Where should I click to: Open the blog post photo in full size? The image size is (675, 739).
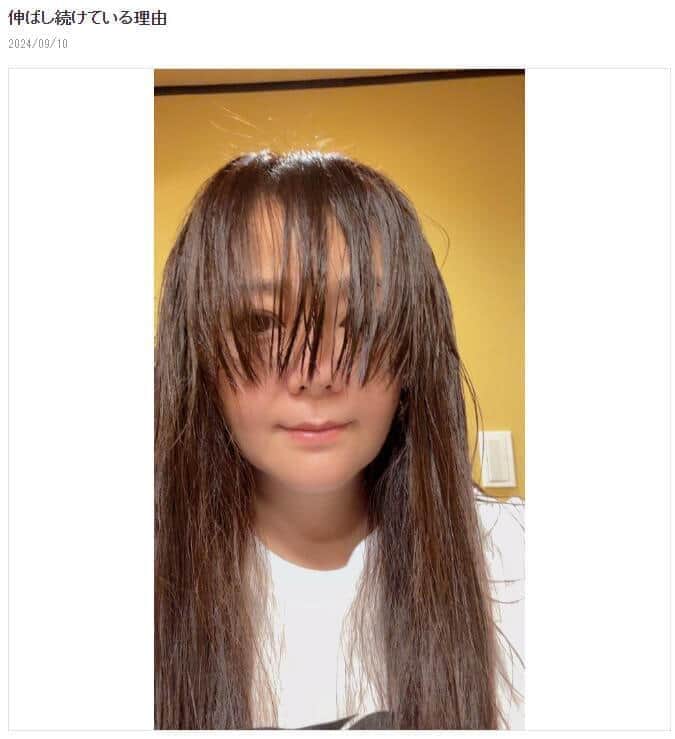click(x=339, y=400)
